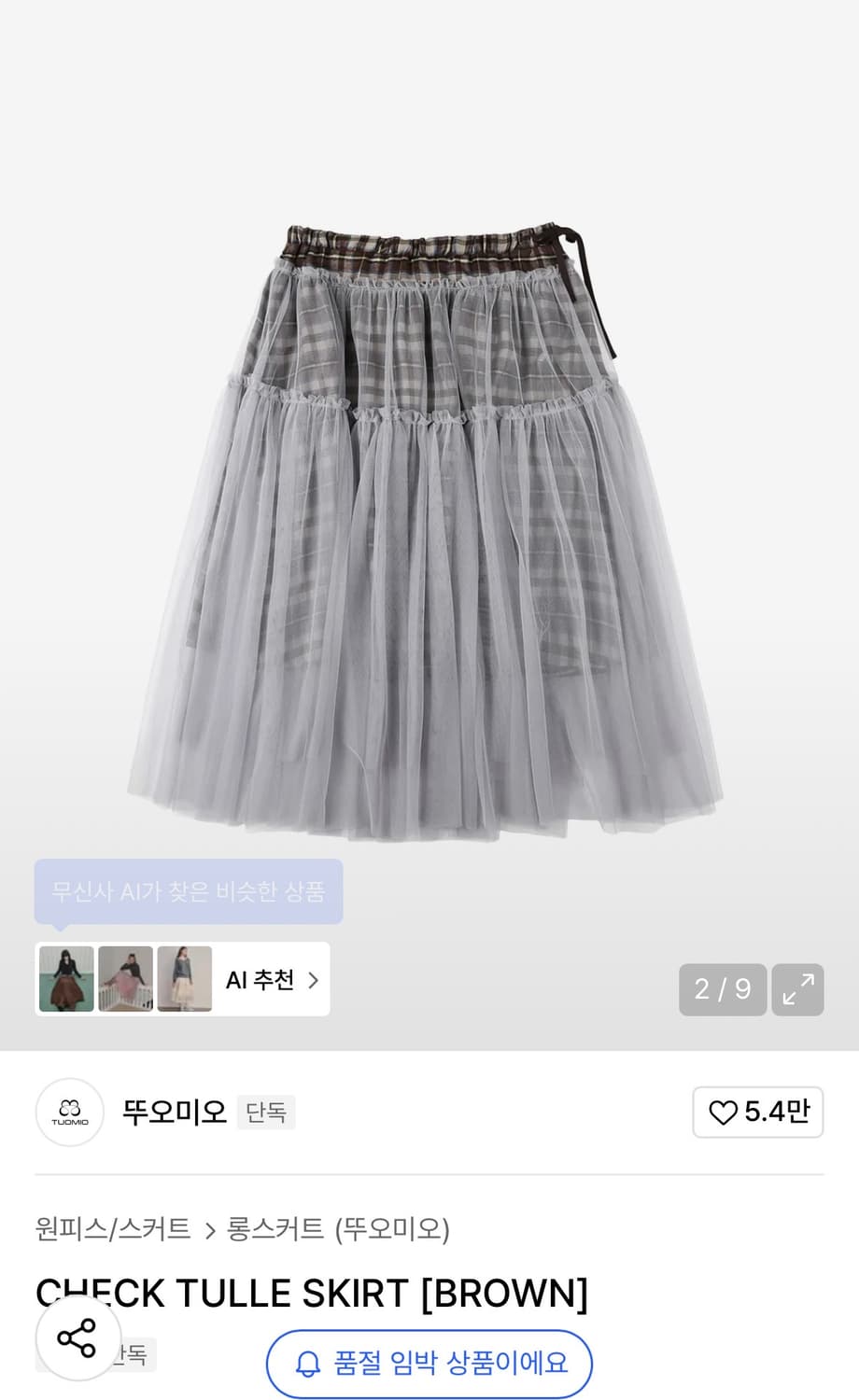This screenshot has width=859, height=1400.
Task: Click the 단독 badge beside the brand name
Action: click(x=264, y=1113)
